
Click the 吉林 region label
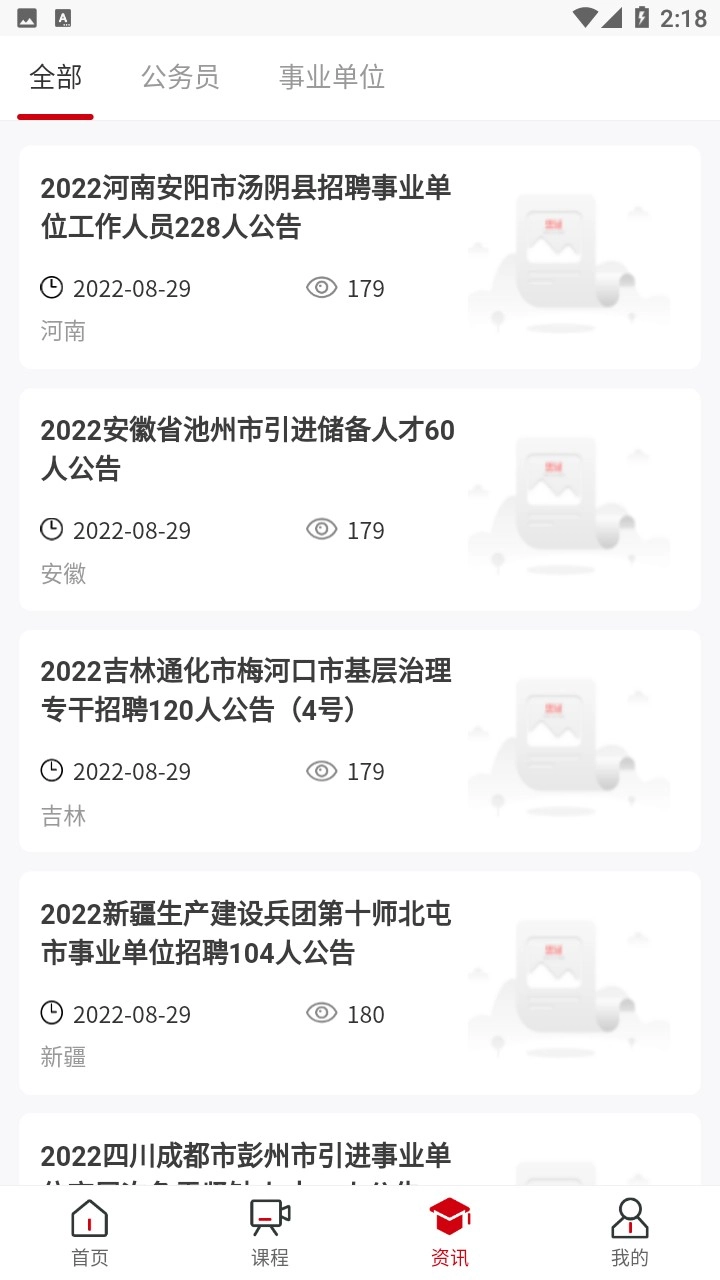coord(64,815)
